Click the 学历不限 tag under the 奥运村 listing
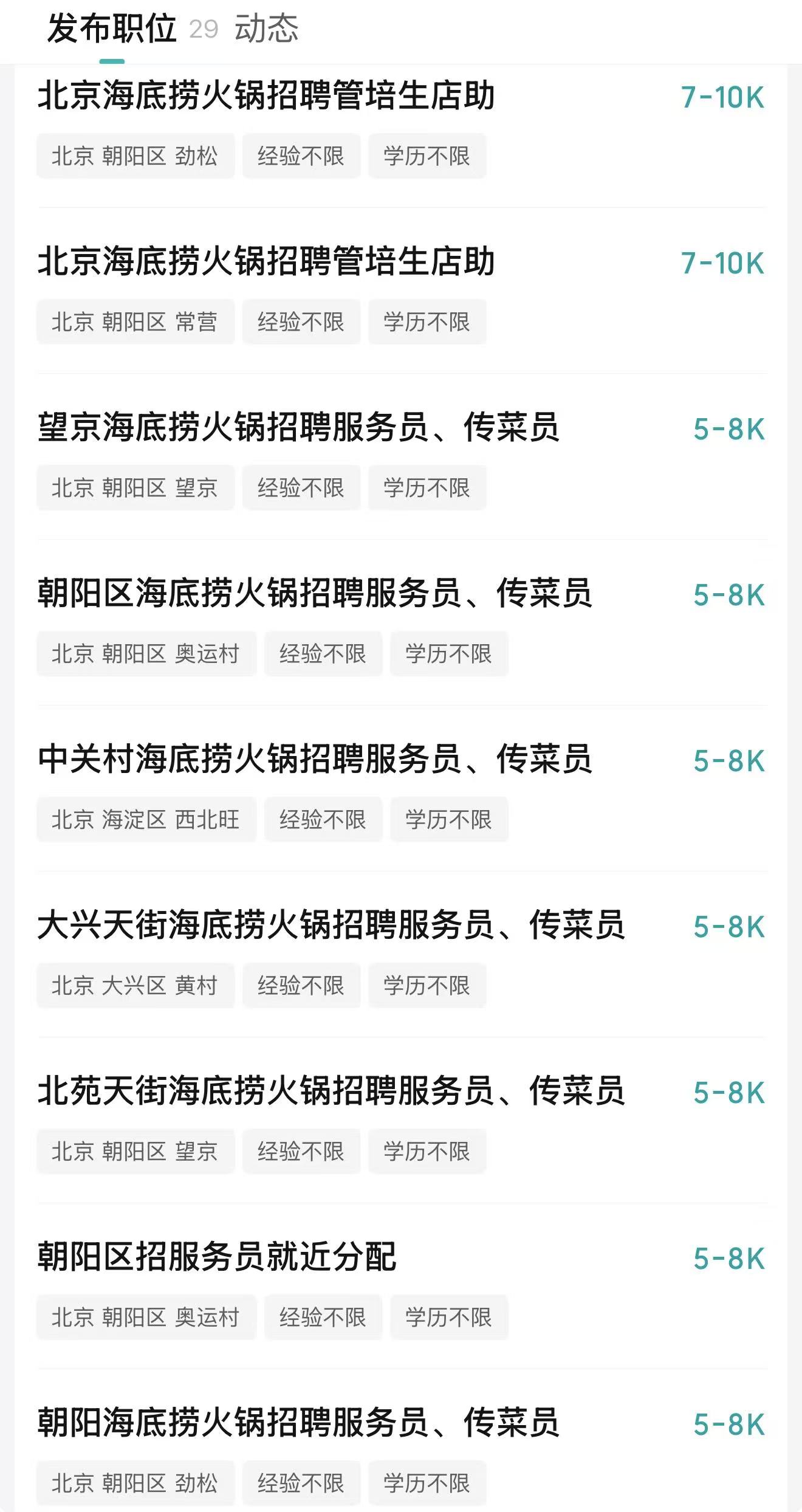The width and height of the screenshot is (802, 1512). [450, 653]
